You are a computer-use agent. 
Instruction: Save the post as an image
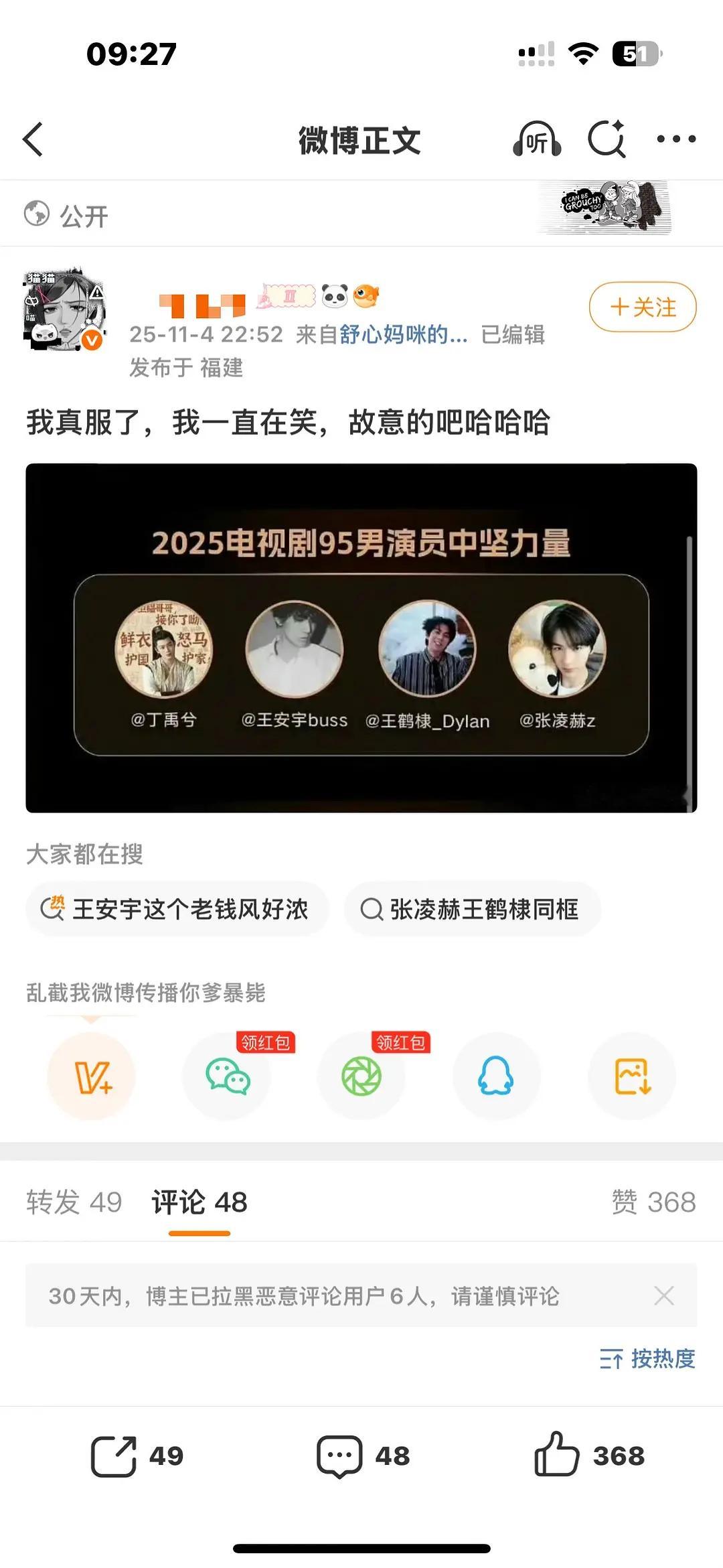click(x=631, y=1076)
